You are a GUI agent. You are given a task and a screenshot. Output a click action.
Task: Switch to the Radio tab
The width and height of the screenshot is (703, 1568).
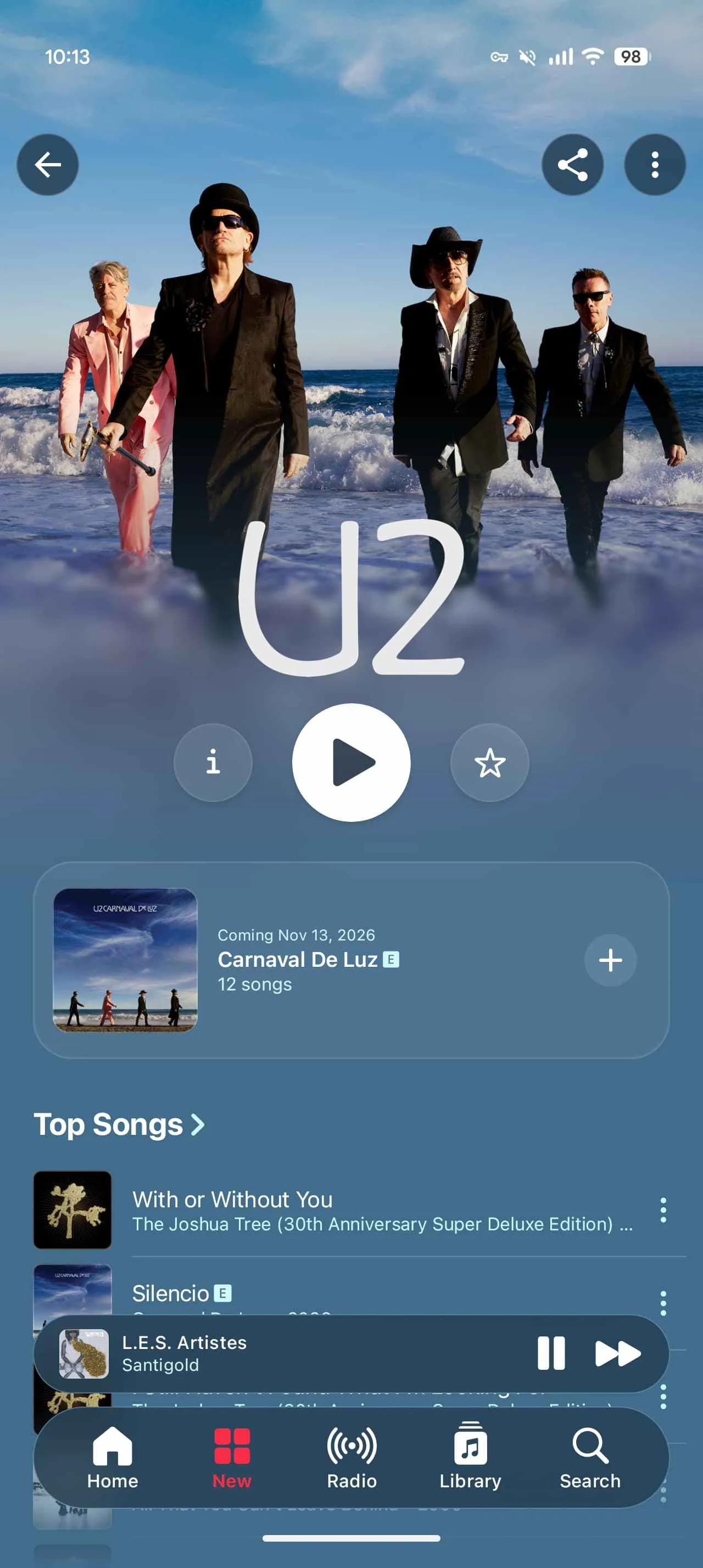coord(352,1458)
